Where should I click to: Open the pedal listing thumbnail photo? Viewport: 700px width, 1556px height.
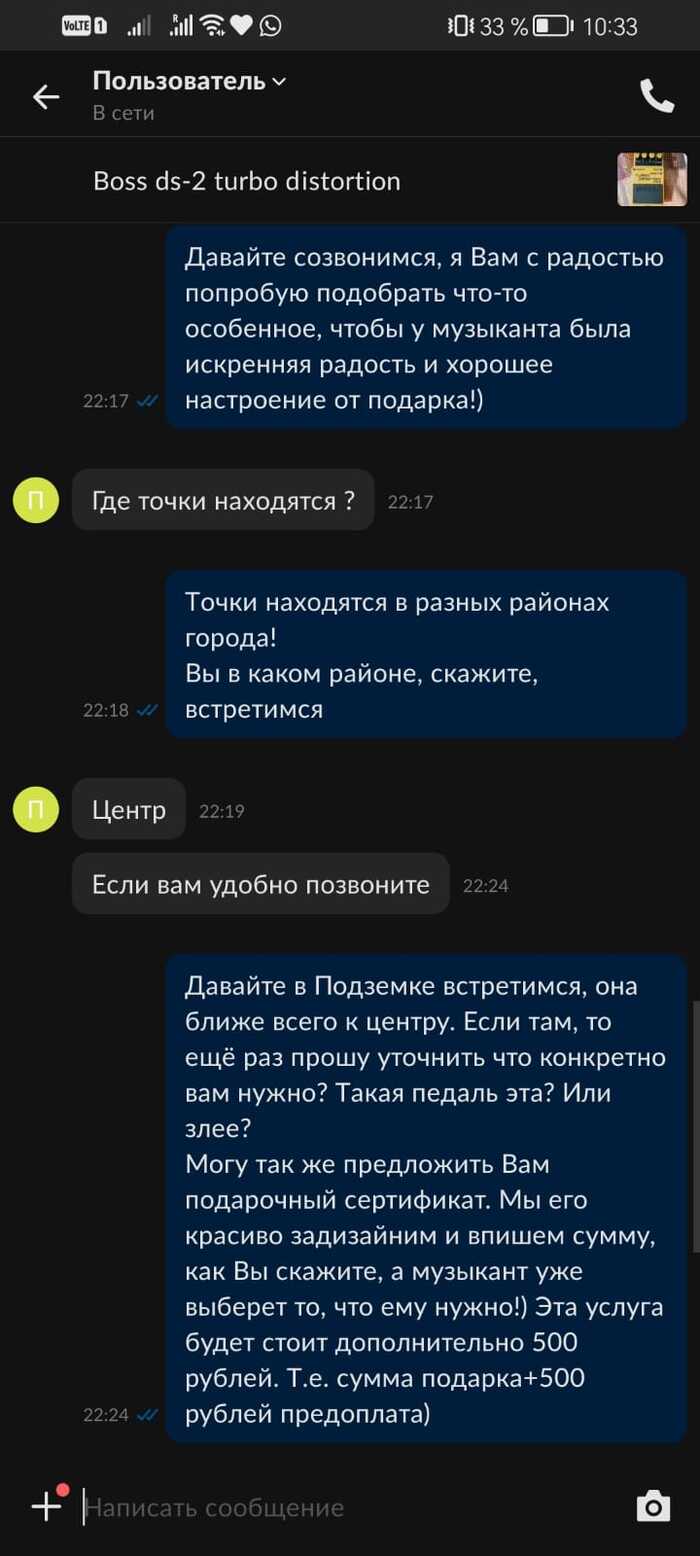tap(651, 180)
